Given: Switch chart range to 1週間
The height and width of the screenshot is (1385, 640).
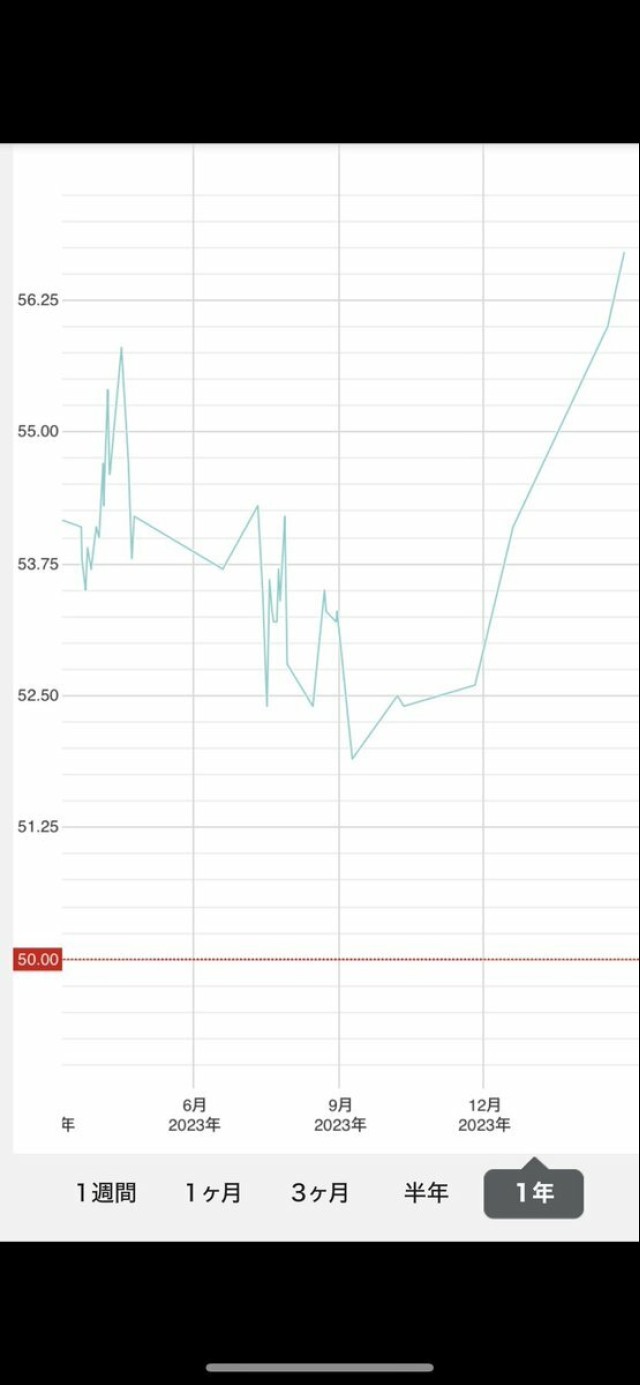Looking at the screenshot, I should [106, 1193].
